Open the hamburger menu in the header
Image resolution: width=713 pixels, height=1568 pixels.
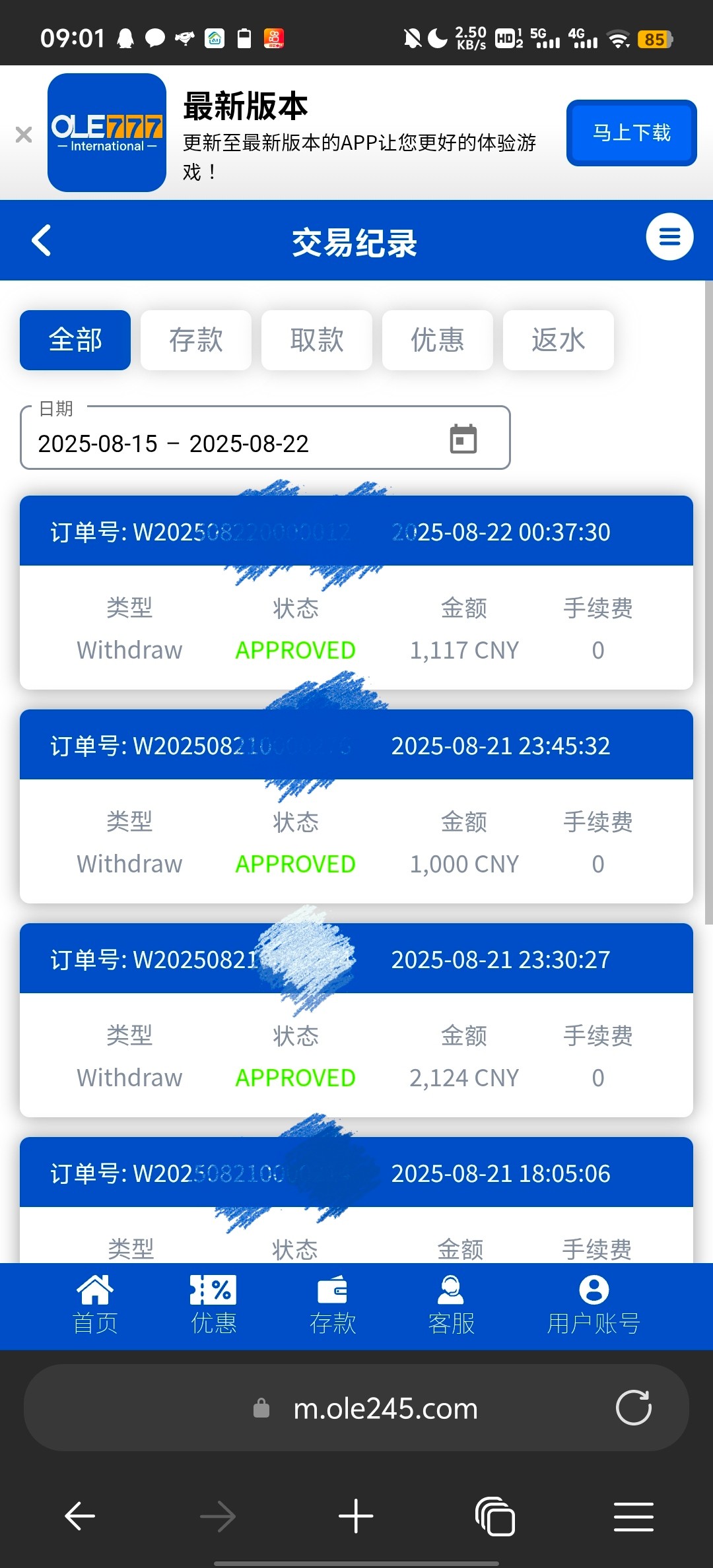669,237
